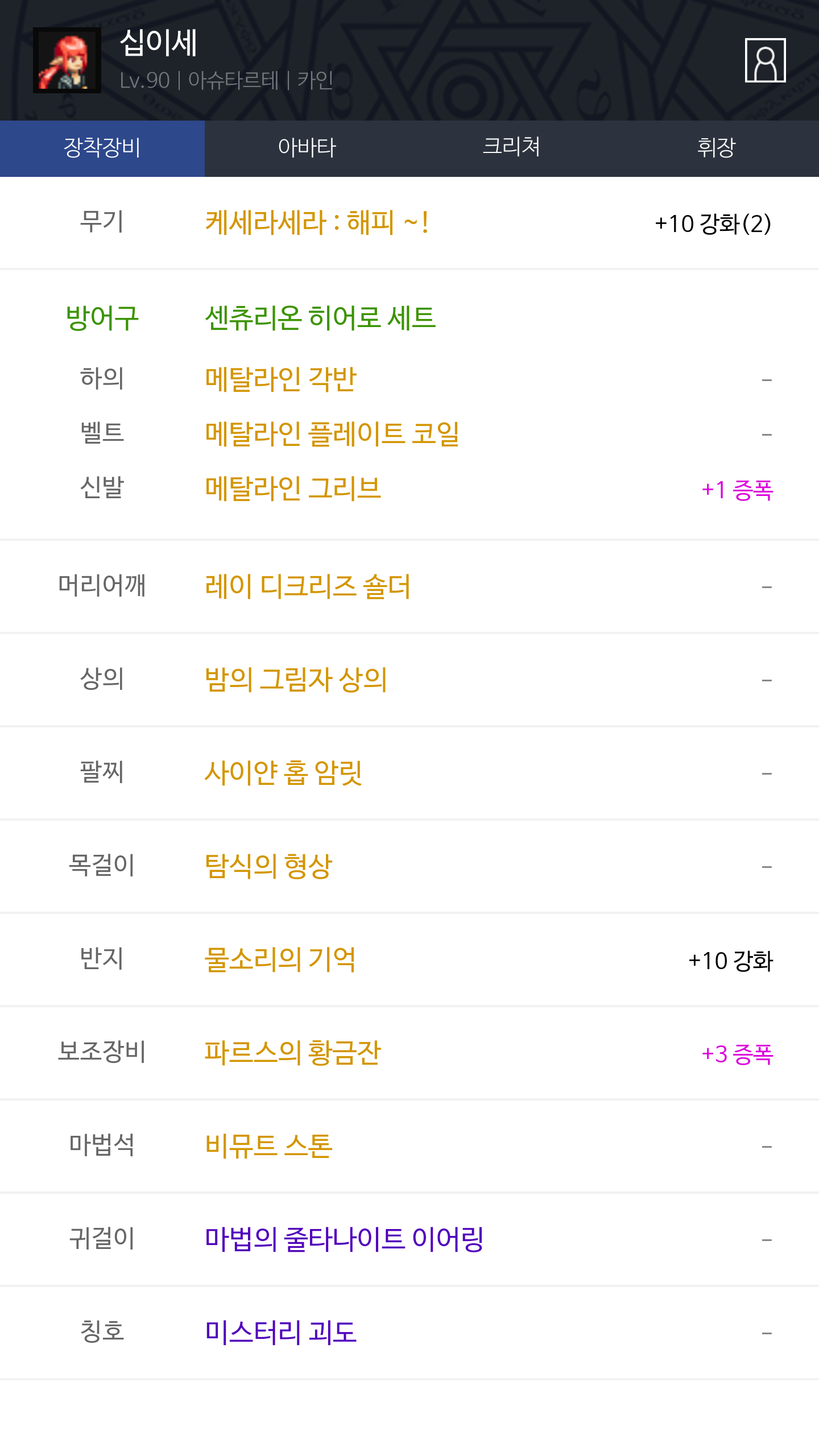Switch to the 크리쳐 tab
The image size is (819, 1456).
pos(512,148)
